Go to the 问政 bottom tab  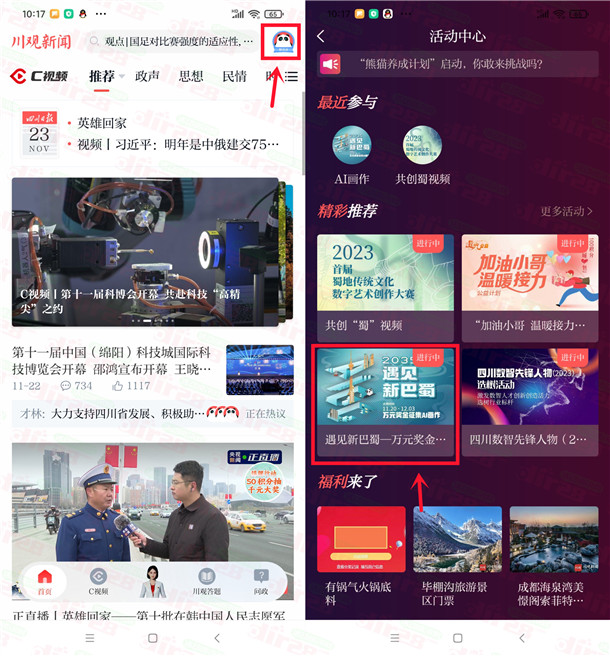point(261,582)
